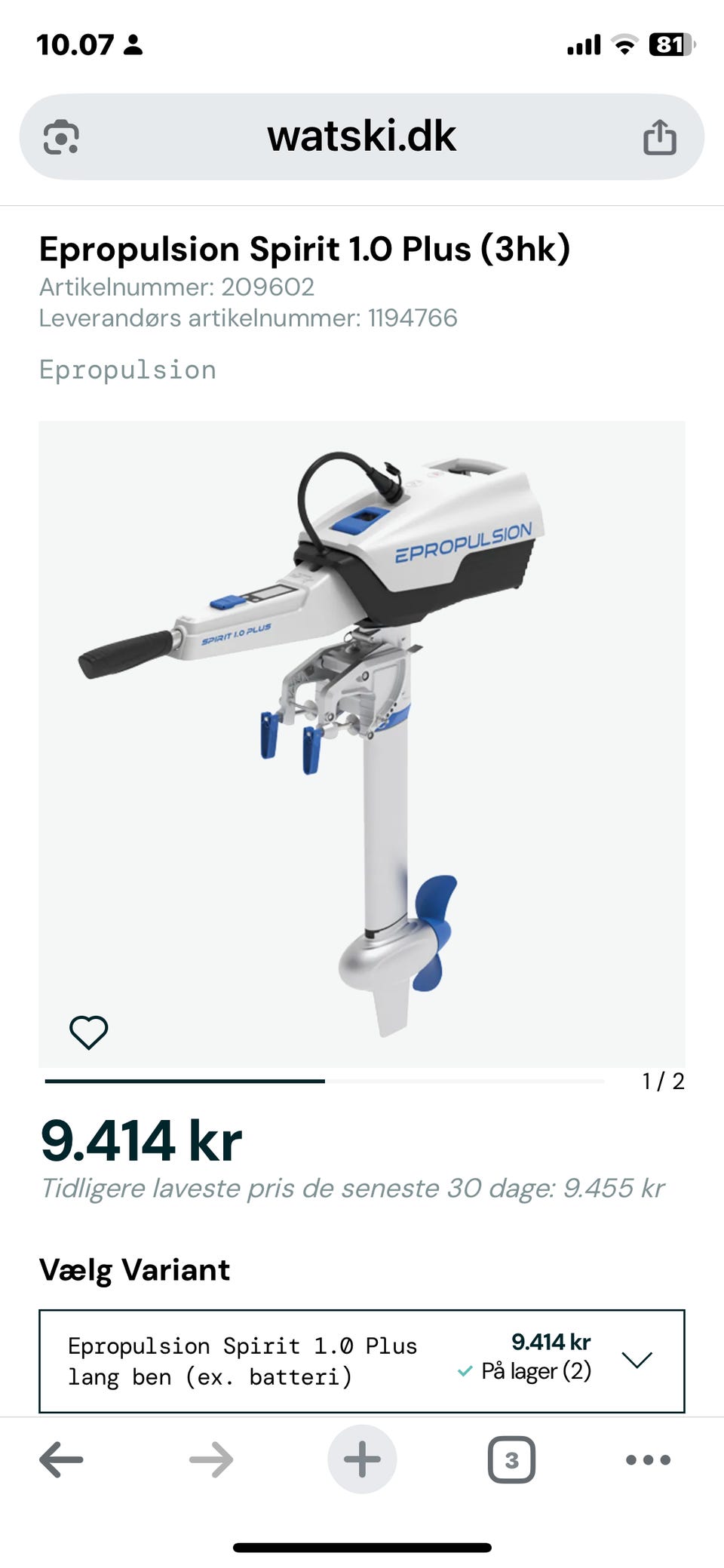
Task: Go back to the previous page
Action: tap(61, 1459)
